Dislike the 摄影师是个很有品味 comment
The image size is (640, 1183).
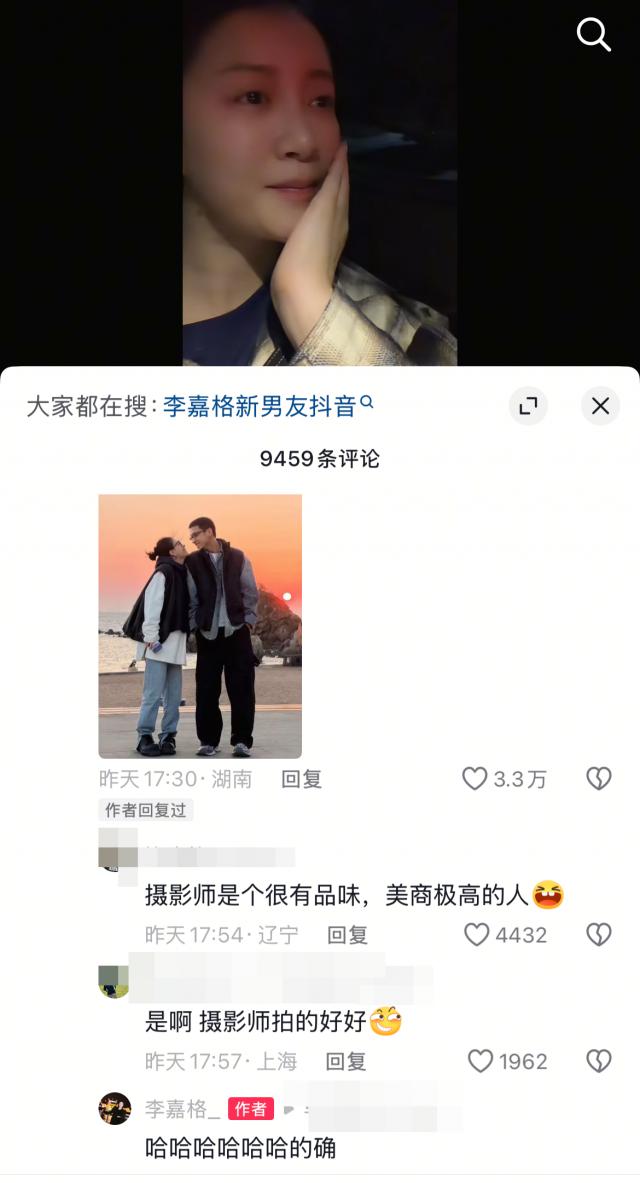[x=598, y=935]
